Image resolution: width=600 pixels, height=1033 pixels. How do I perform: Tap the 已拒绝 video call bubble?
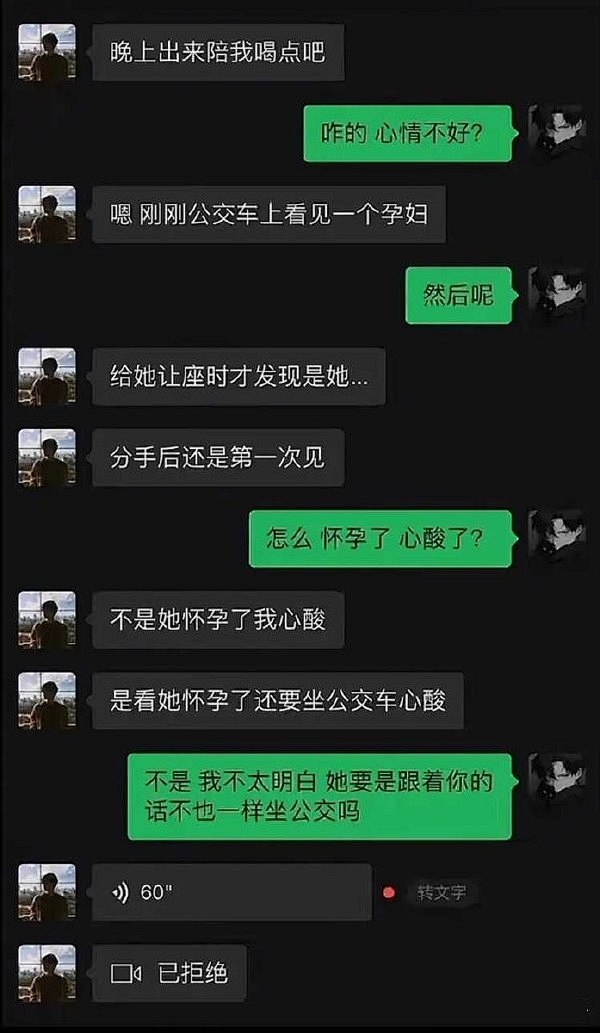(x=169, y=973)
